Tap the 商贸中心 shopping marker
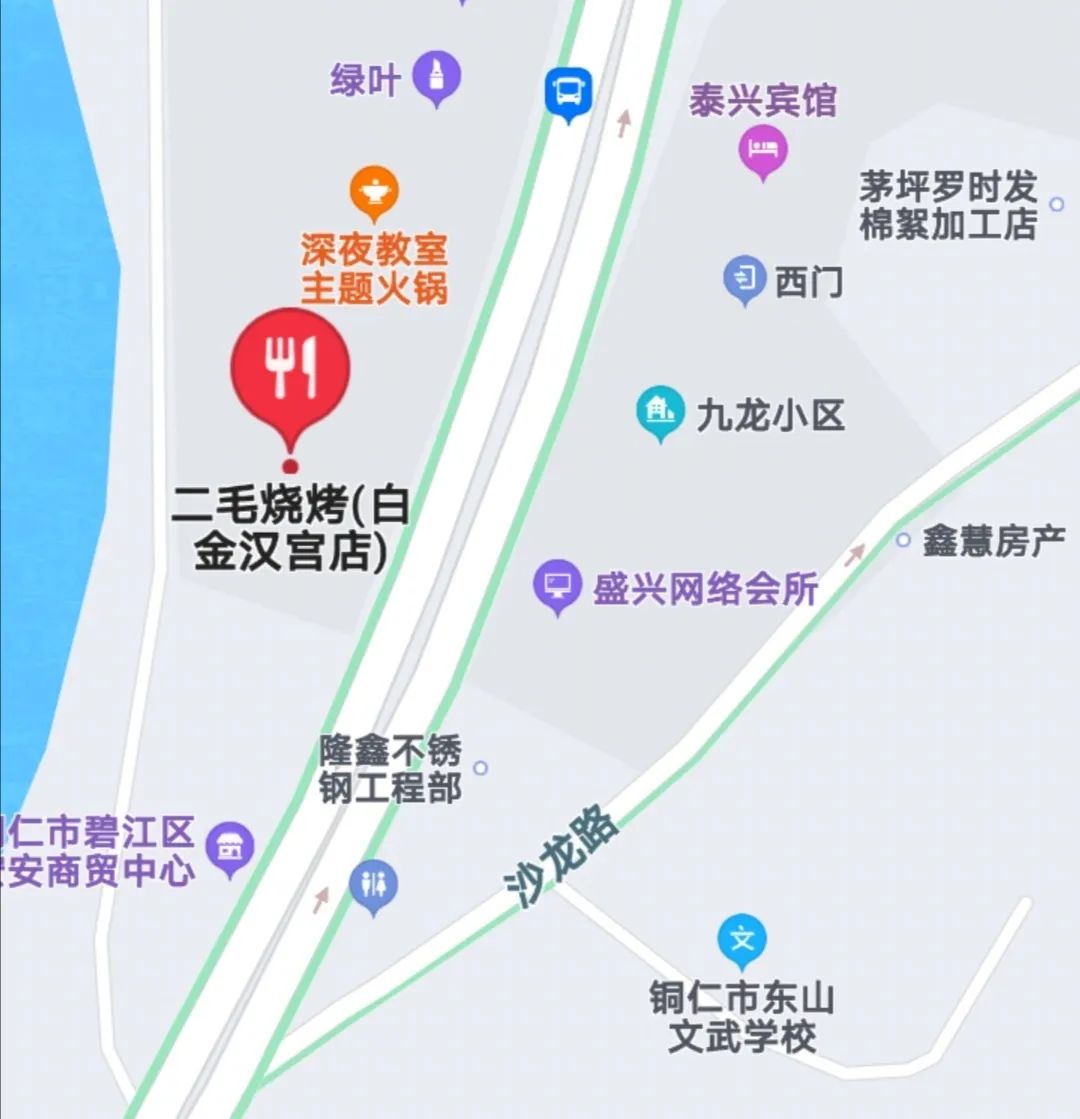The height and width of the screenshot is (1119, 1080). coord(230,849)
